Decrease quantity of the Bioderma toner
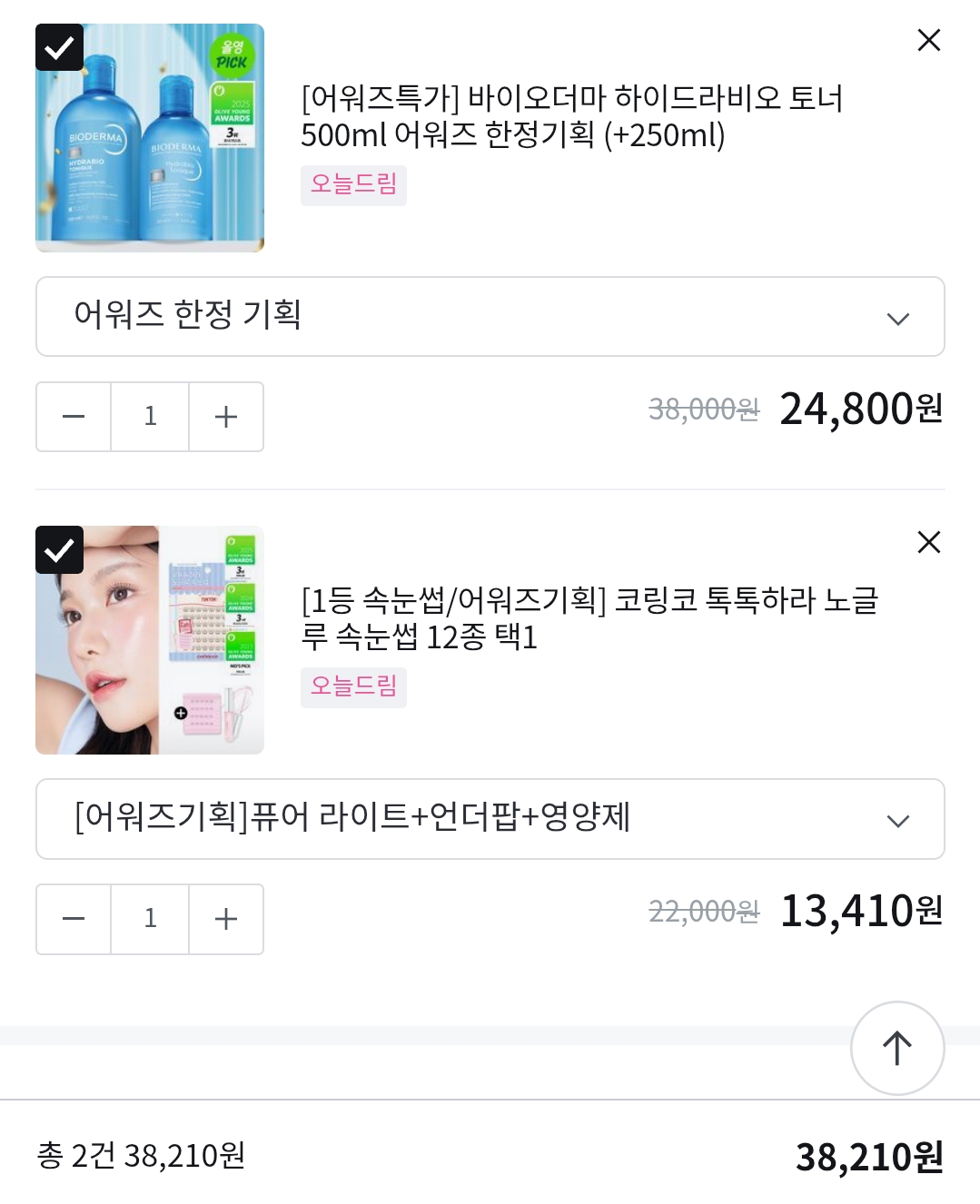 [x=74, y=417]
